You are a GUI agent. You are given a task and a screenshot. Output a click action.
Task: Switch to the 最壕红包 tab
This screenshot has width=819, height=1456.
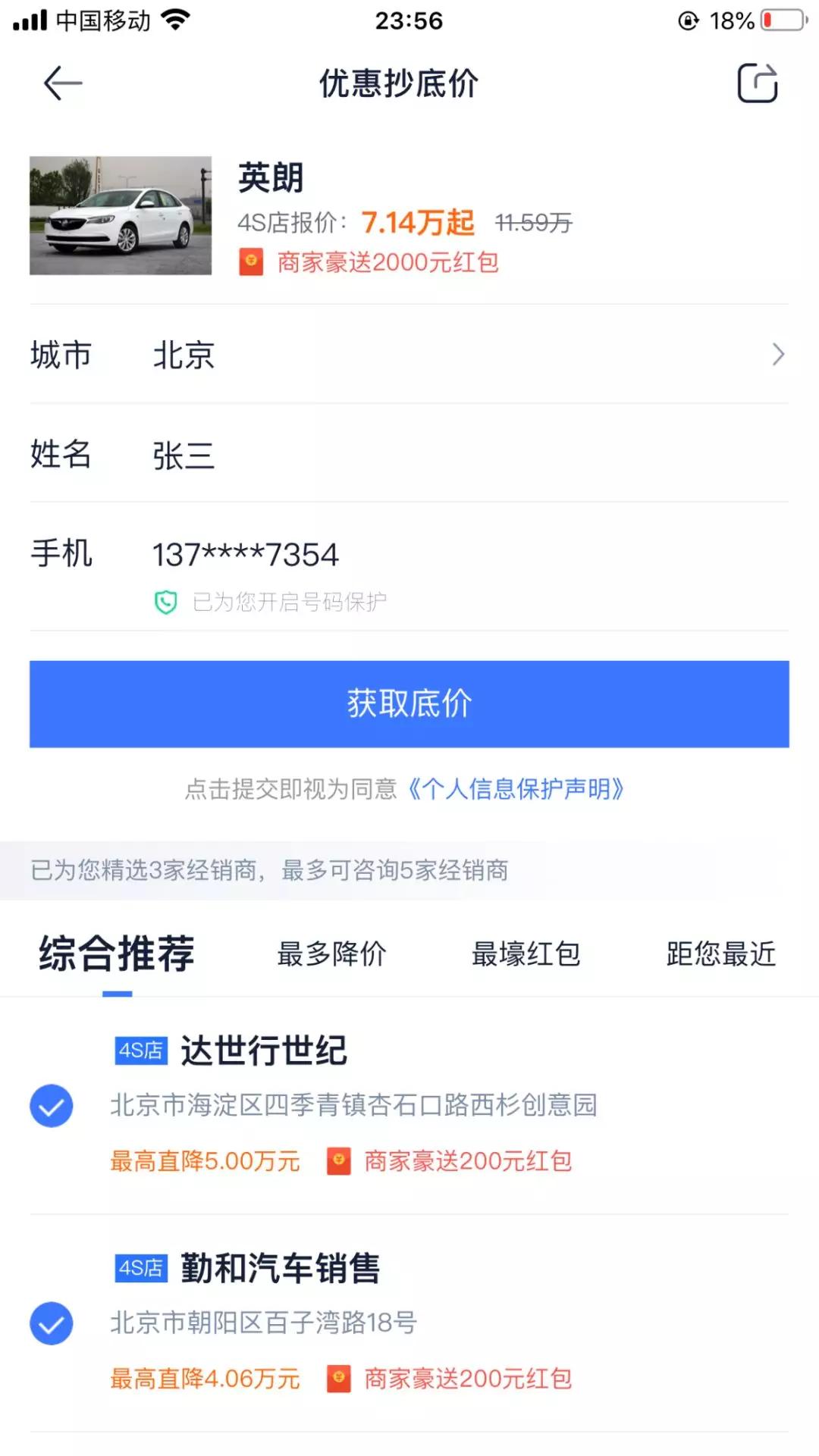tap(527, 955)
